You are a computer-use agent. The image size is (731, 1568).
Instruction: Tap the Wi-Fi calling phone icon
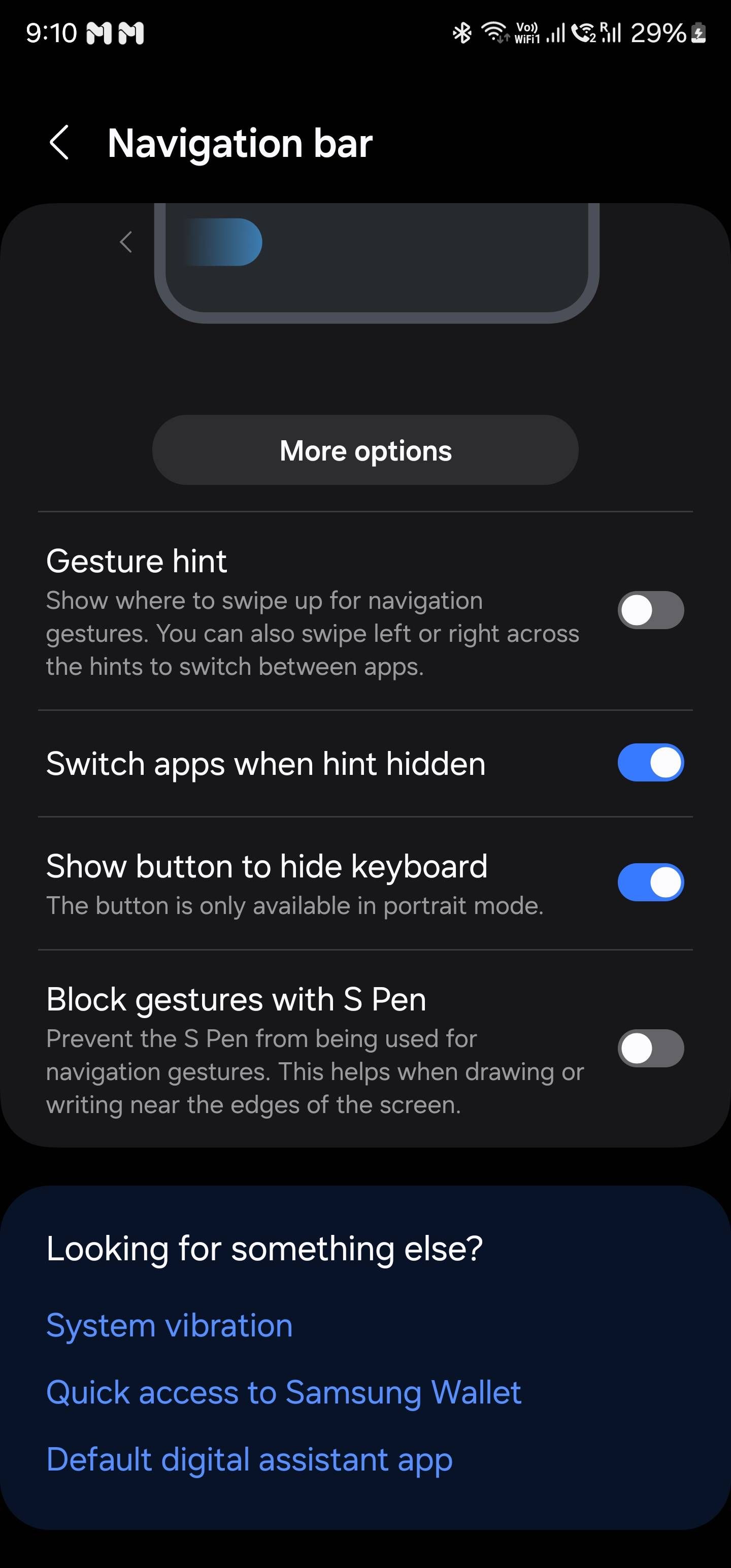click(583, 35)
